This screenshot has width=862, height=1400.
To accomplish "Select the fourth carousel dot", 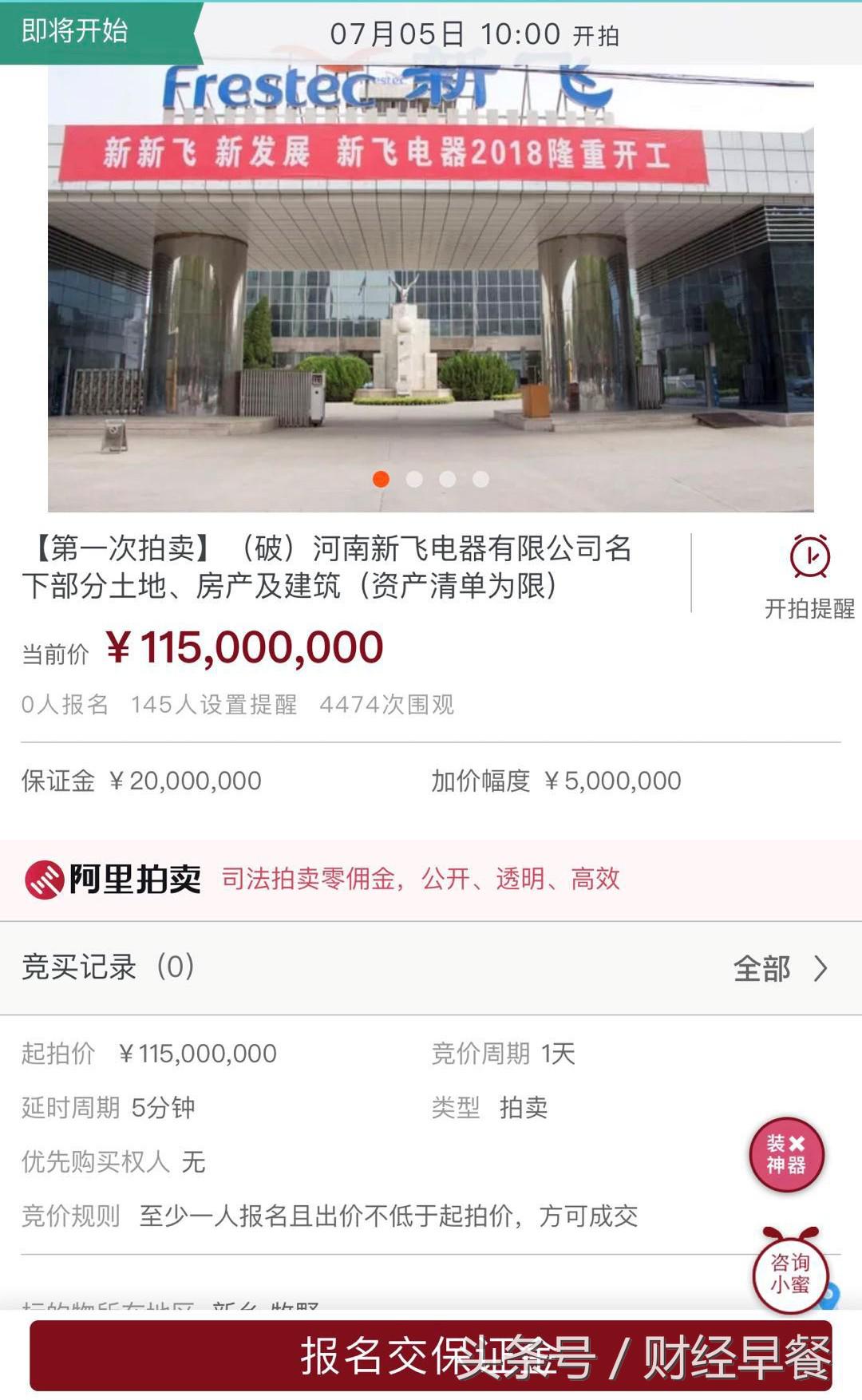I will coord(480,478).
